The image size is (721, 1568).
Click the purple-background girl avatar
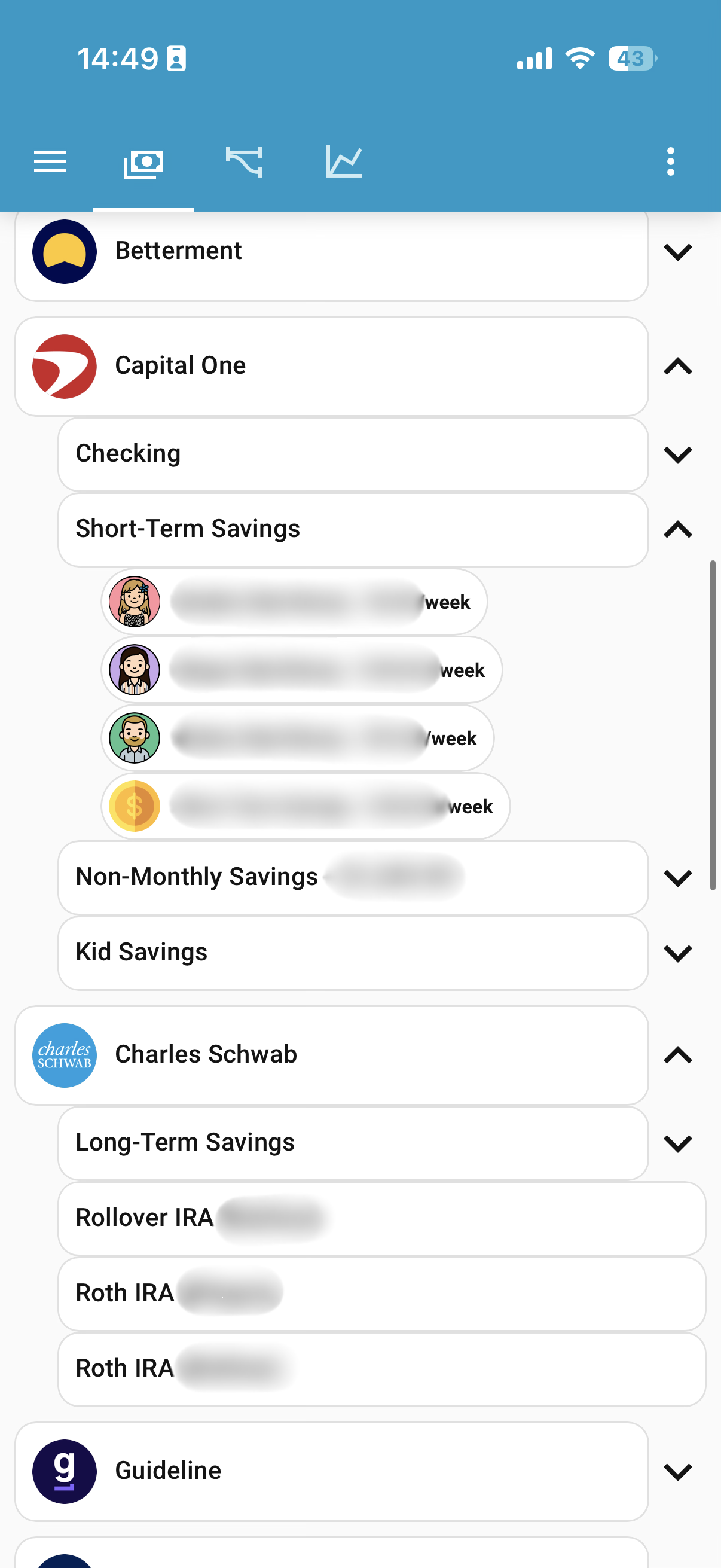(x=135, y=670)
